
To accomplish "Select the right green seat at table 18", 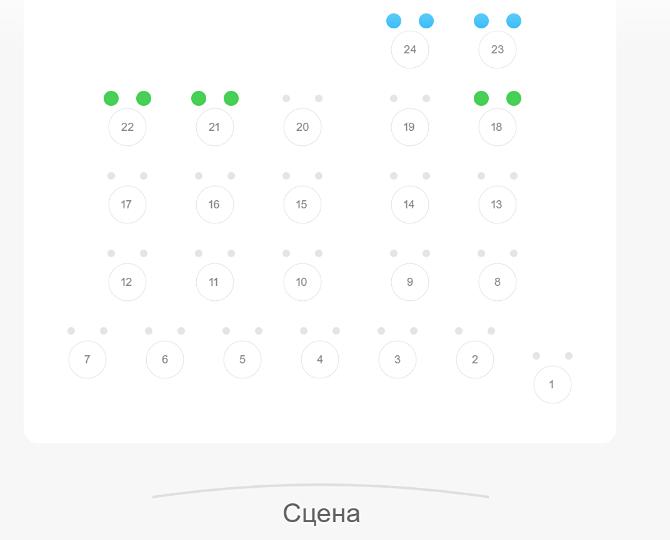I will [x=514, y=98].
